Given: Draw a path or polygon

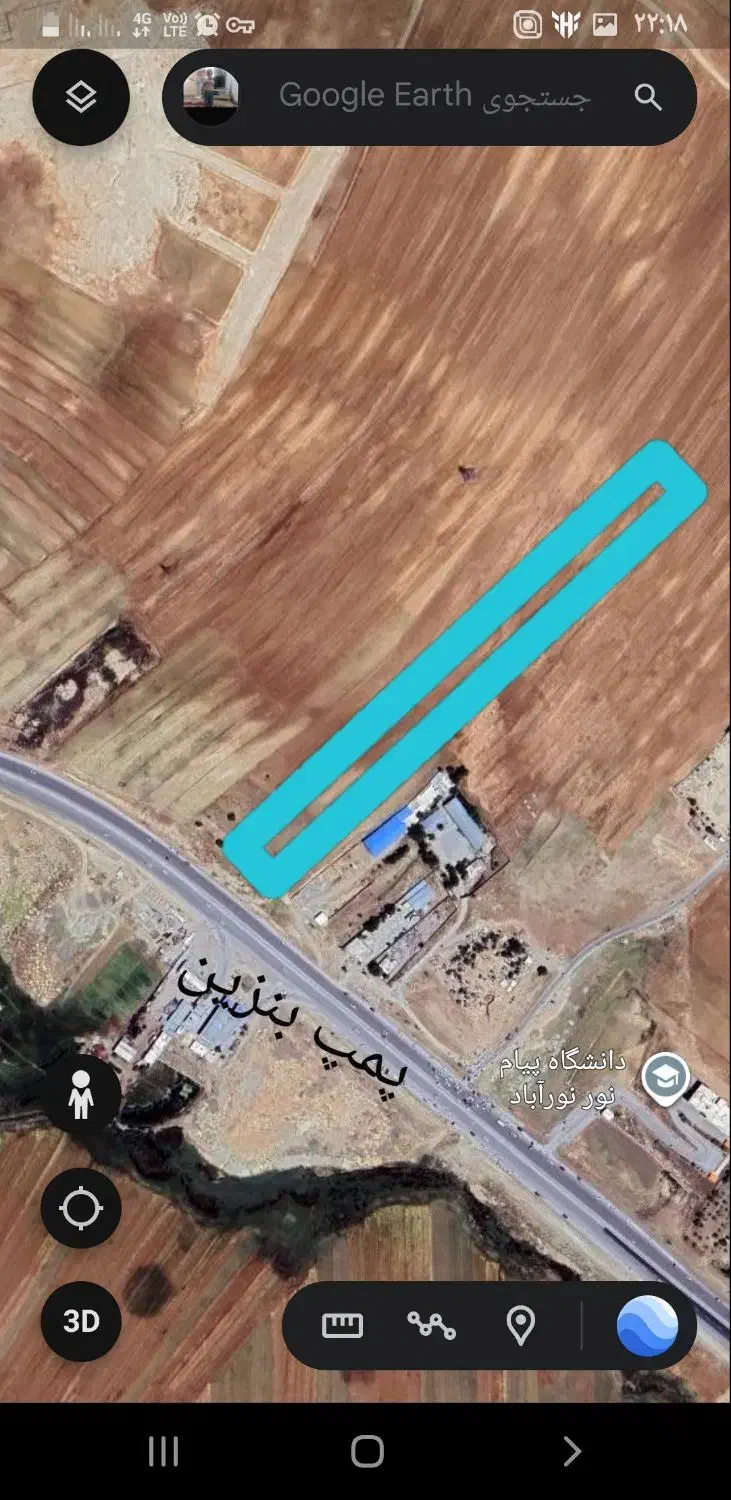Looking at the screenshot, I should coord(431,1326).
